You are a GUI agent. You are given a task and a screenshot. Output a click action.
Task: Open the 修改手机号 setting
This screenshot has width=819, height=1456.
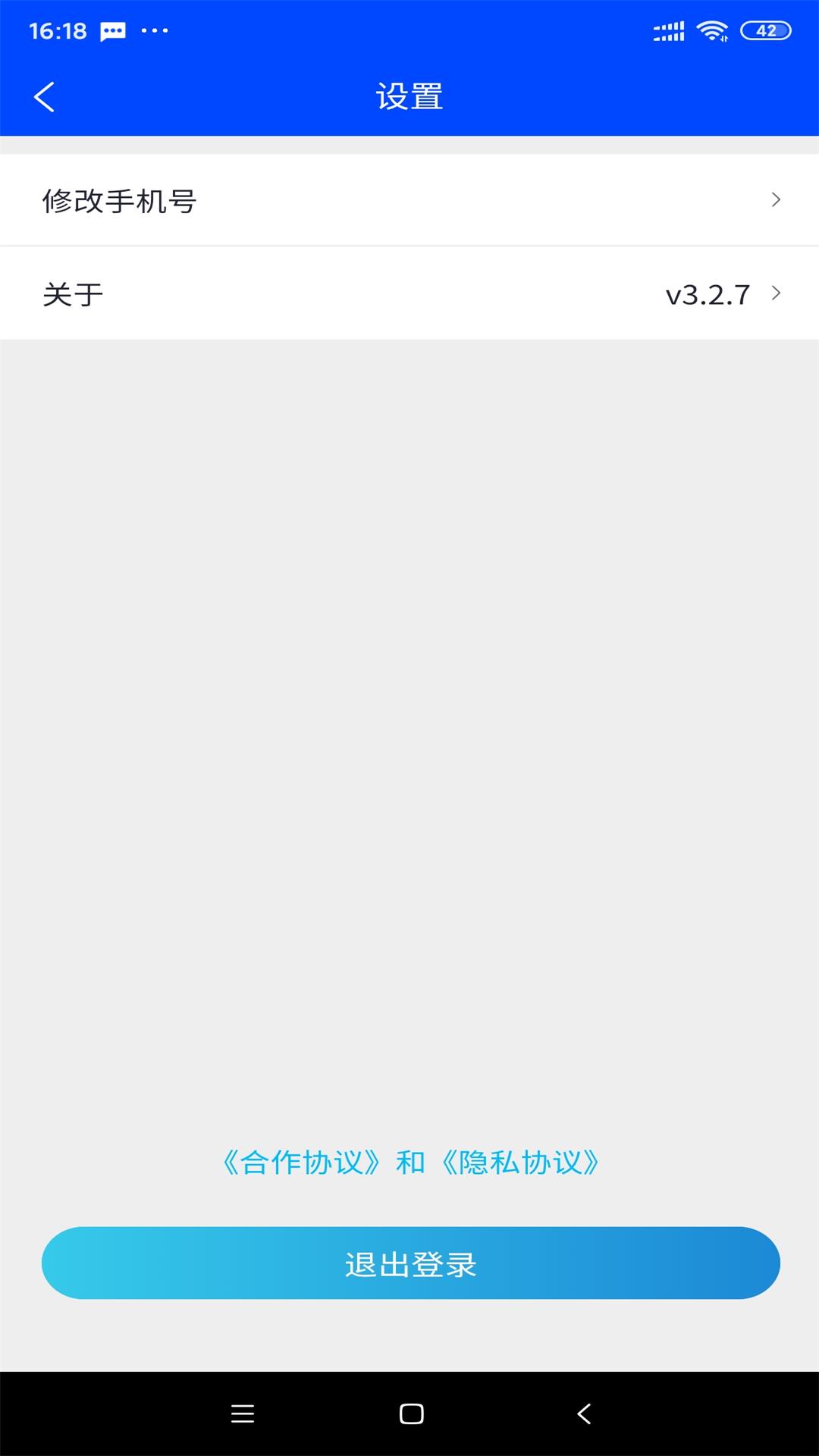[409, 200]
